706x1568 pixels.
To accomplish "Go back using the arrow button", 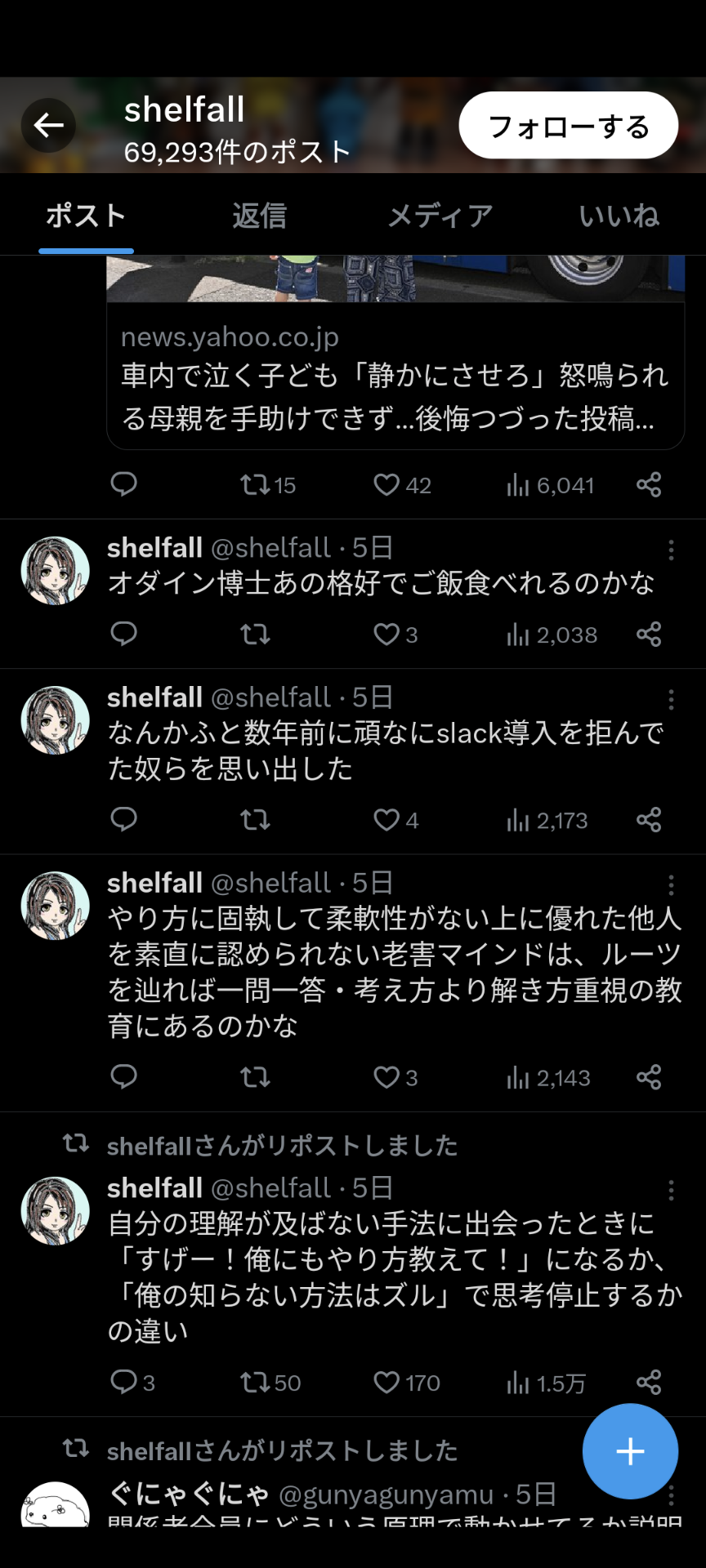I will point(48,125).
